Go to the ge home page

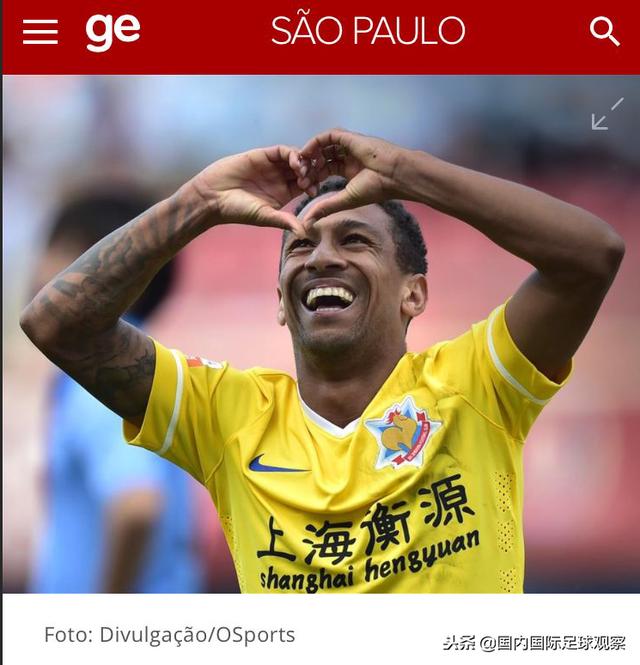[112, 32]
